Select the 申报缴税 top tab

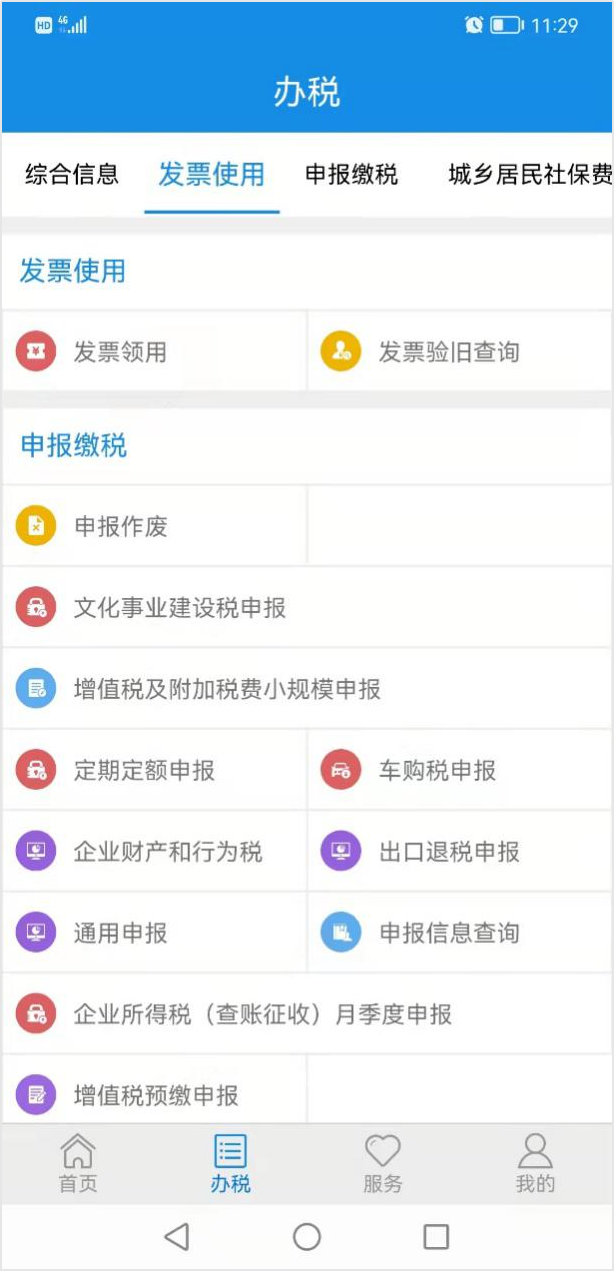coord(351,175)
